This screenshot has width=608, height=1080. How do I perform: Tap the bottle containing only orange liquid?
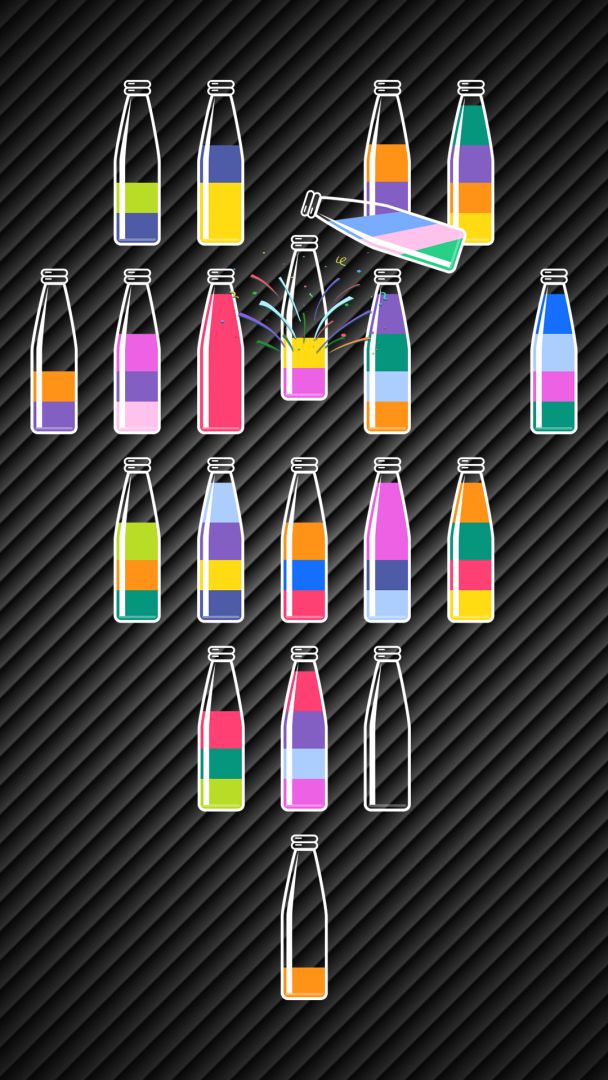[x=304, y=920]
